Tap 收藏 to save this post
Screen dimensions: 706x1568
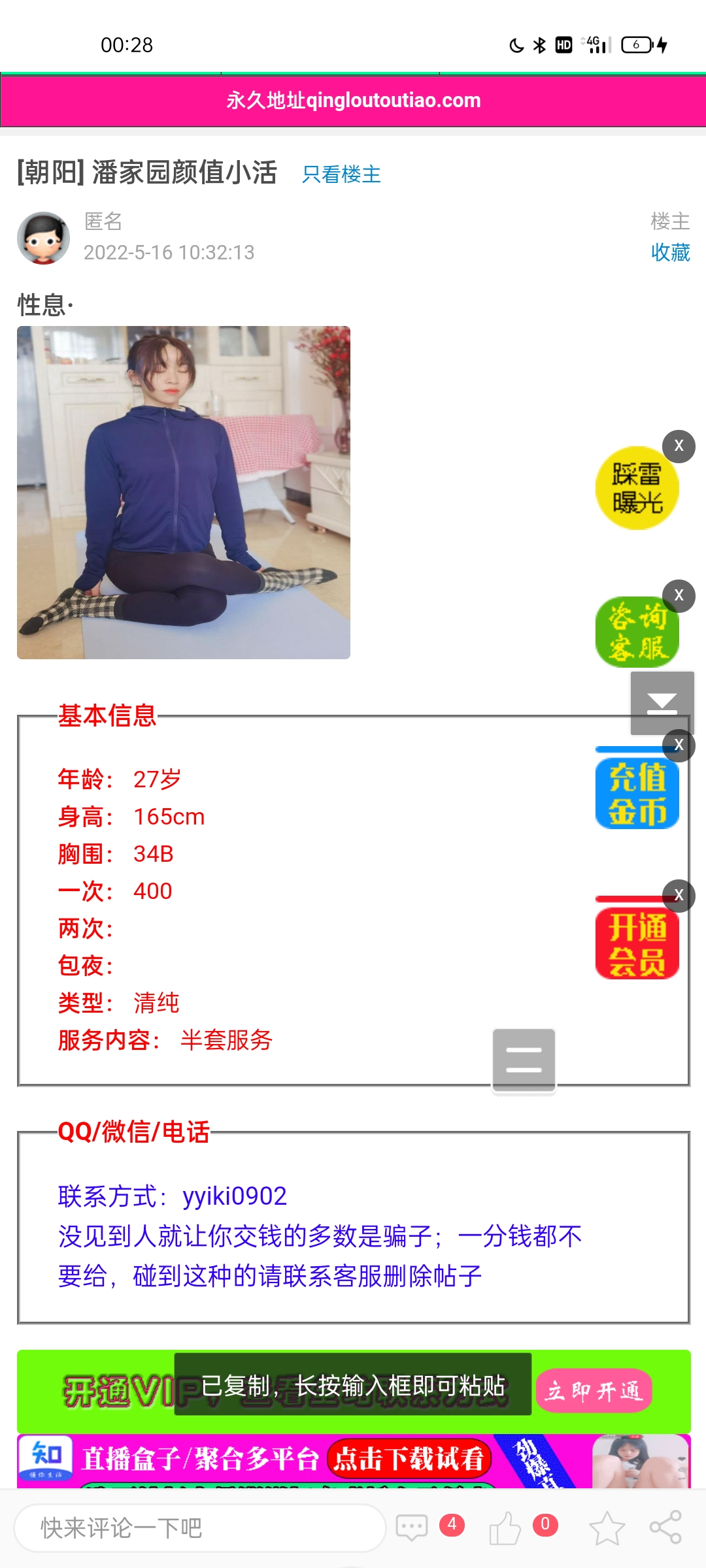tap(670, 252)
